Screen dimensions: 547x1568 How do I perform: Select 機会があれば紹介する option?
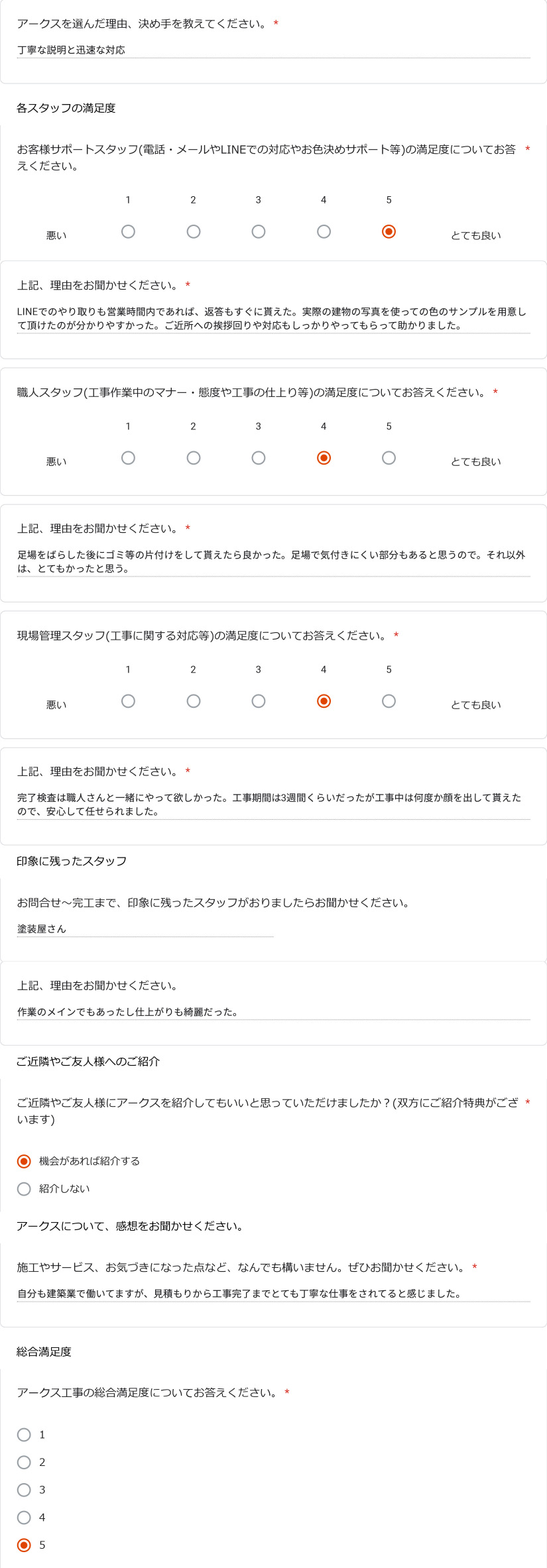24,1161
